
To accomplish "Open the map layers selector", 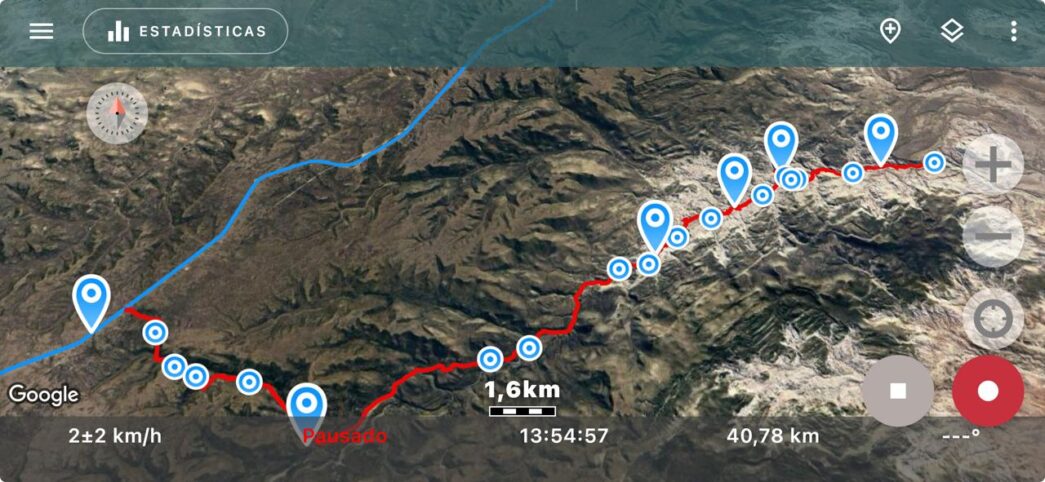I will point(952,31).
